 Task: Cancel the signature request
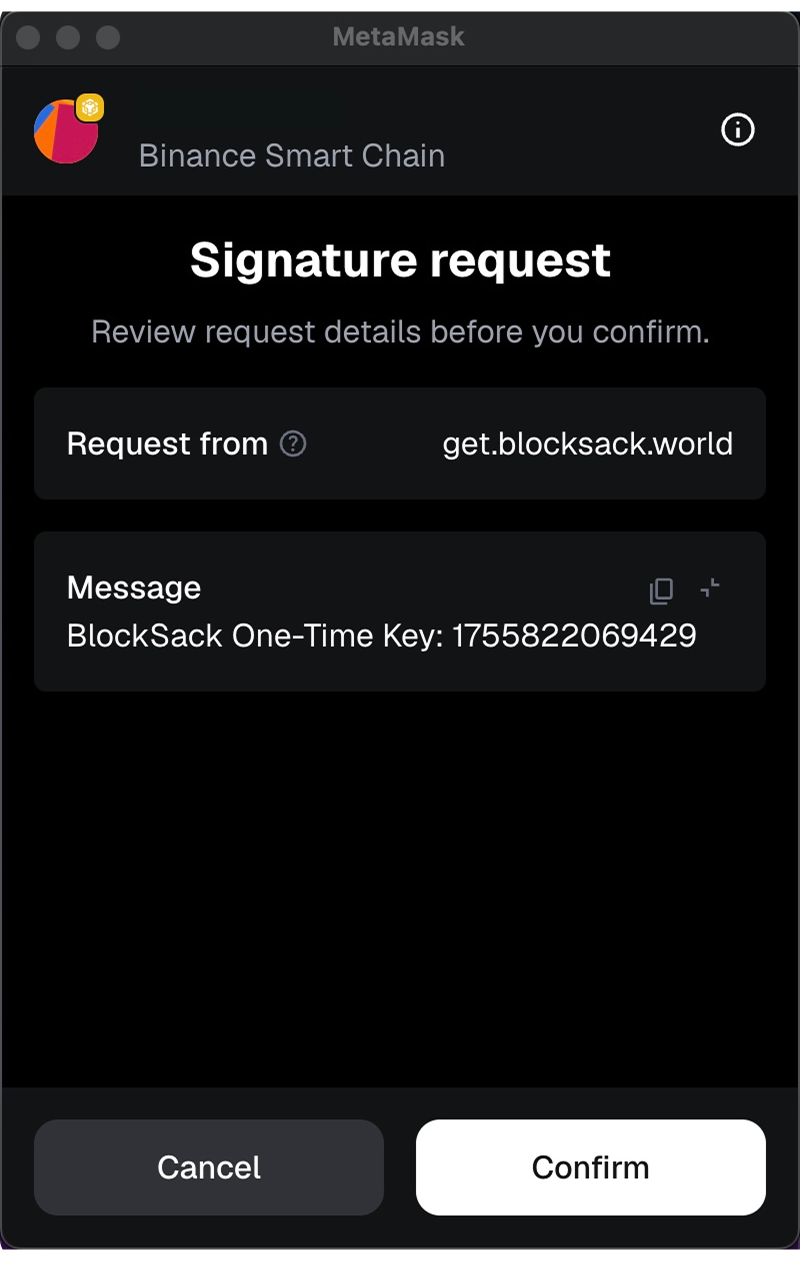pos(209,1167)
